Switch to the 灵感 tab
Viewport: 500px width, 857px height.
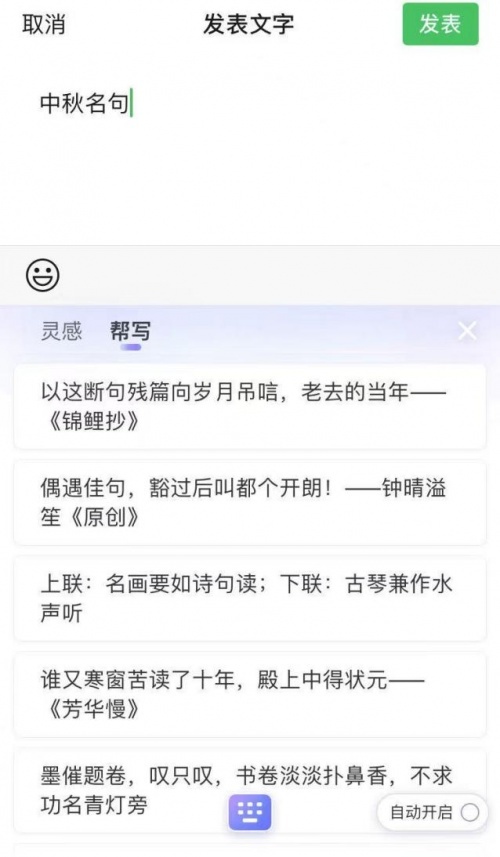61,331
